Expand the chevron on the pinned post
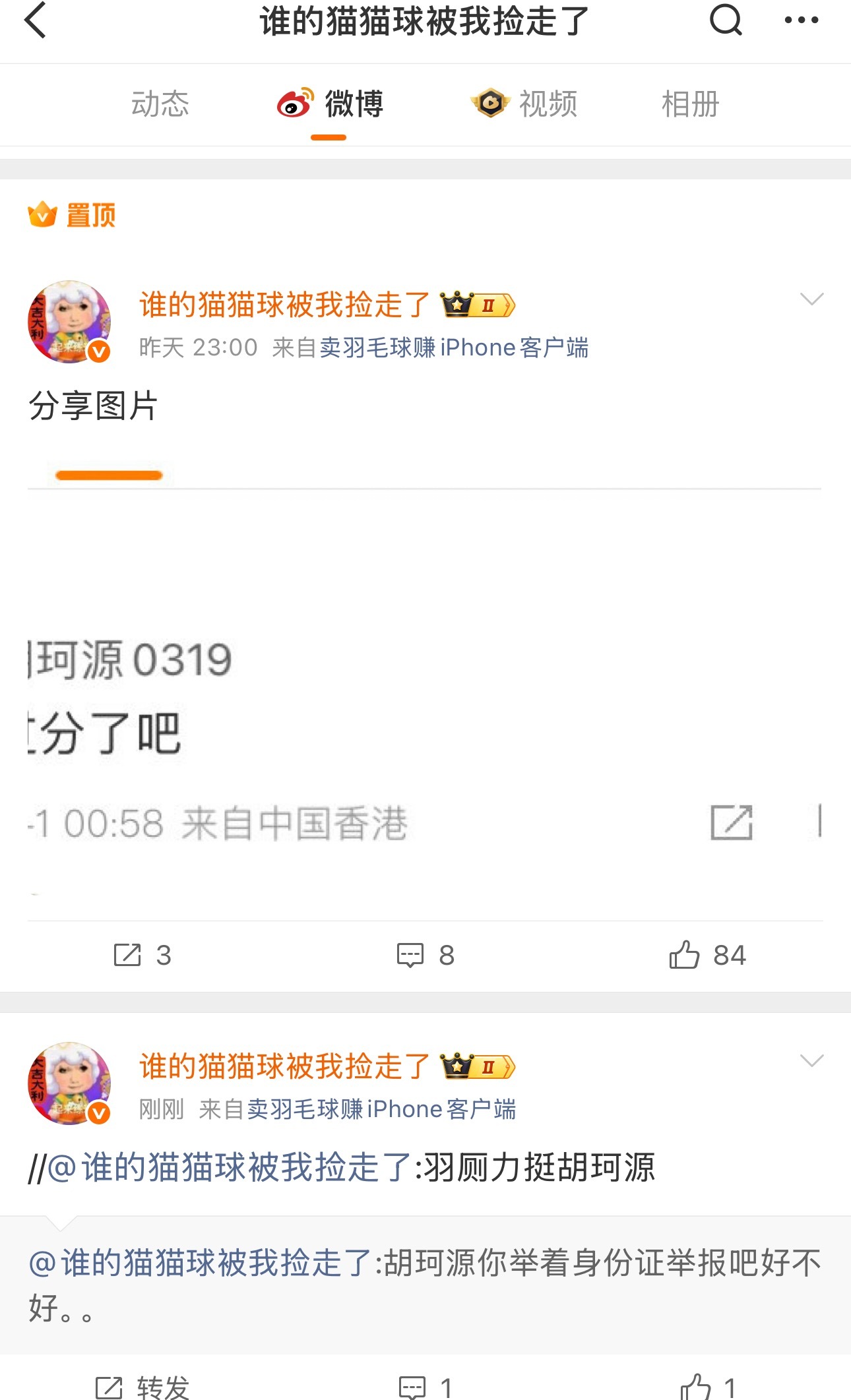Screen dimensions: 851x1400 [x=812, y=300]
